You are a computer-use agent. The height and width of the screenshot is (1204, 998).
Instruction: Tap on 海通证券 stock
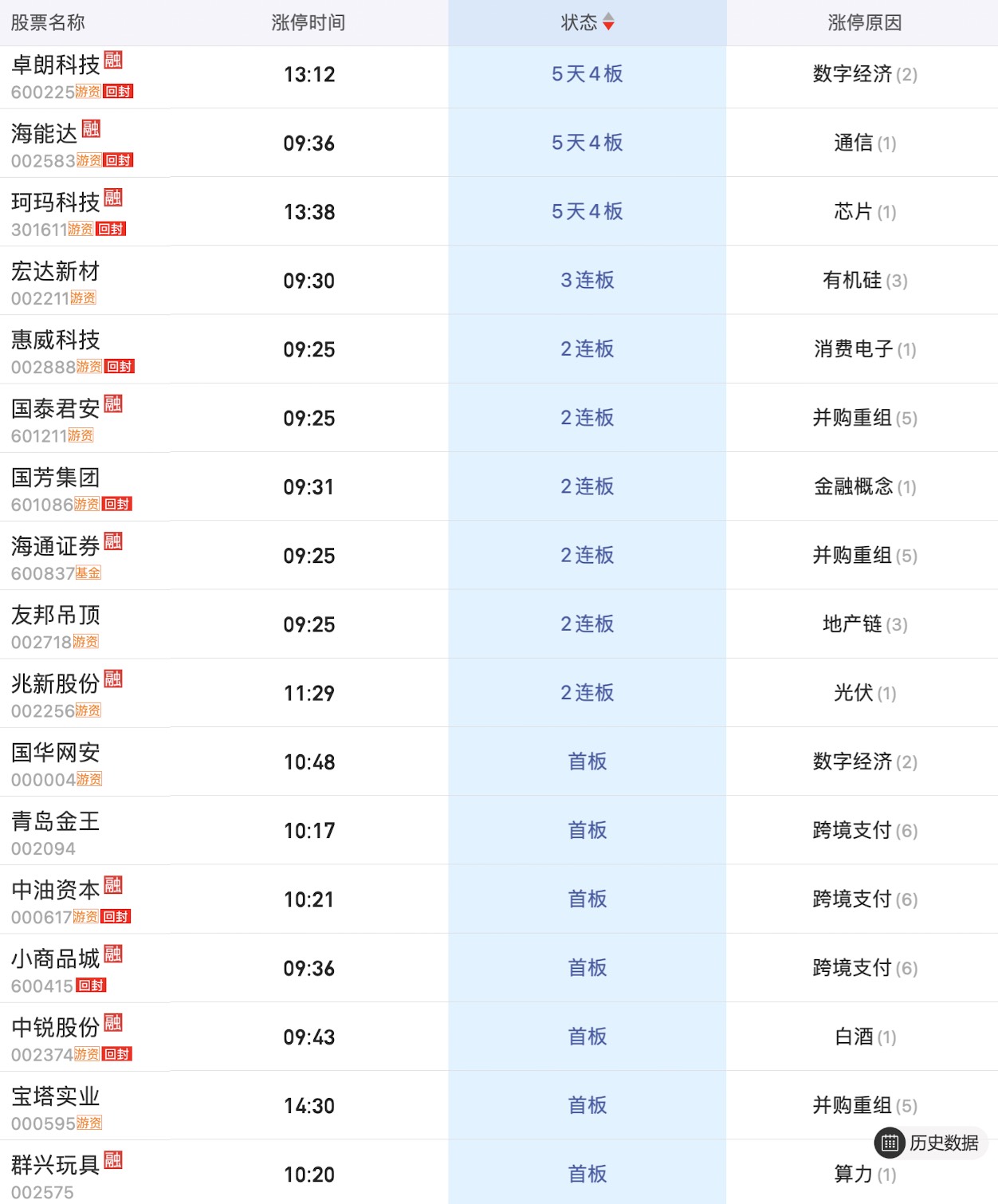56,546
